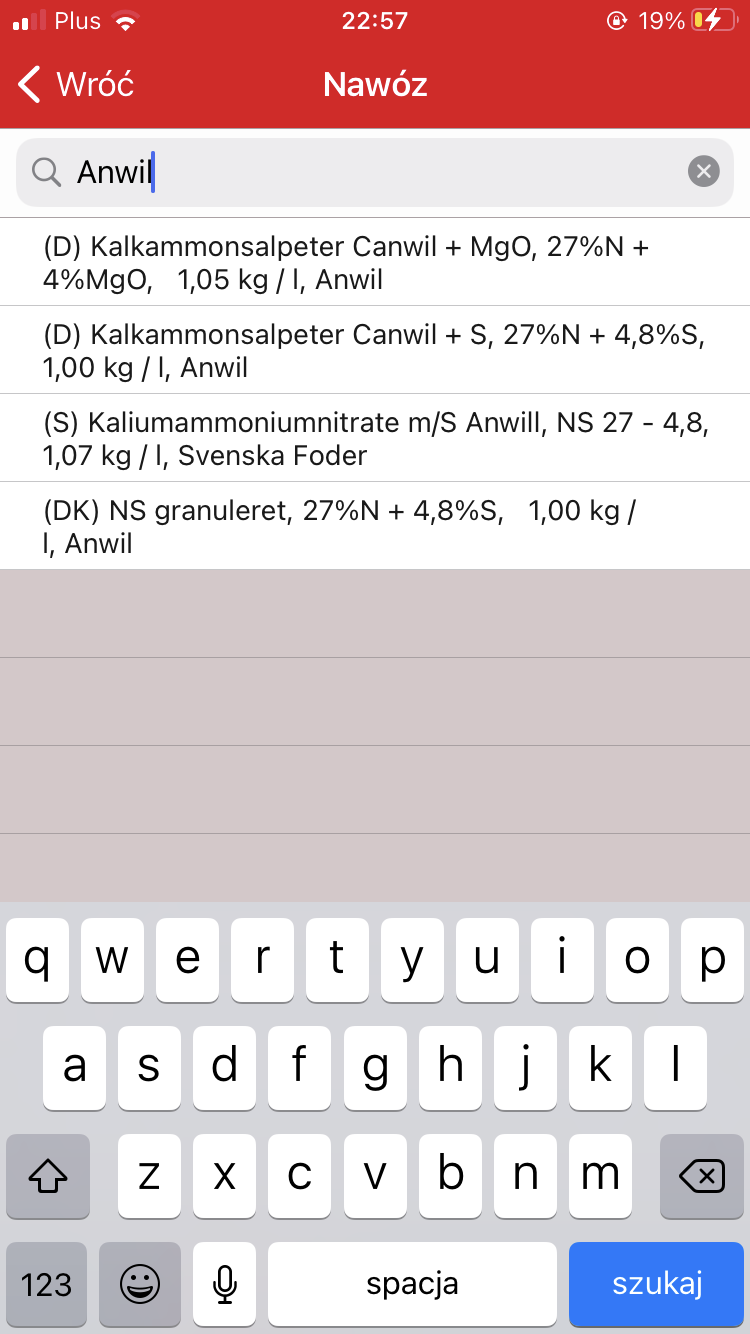
Task: Open the emoji keyboard
Action: [140, 1284]
